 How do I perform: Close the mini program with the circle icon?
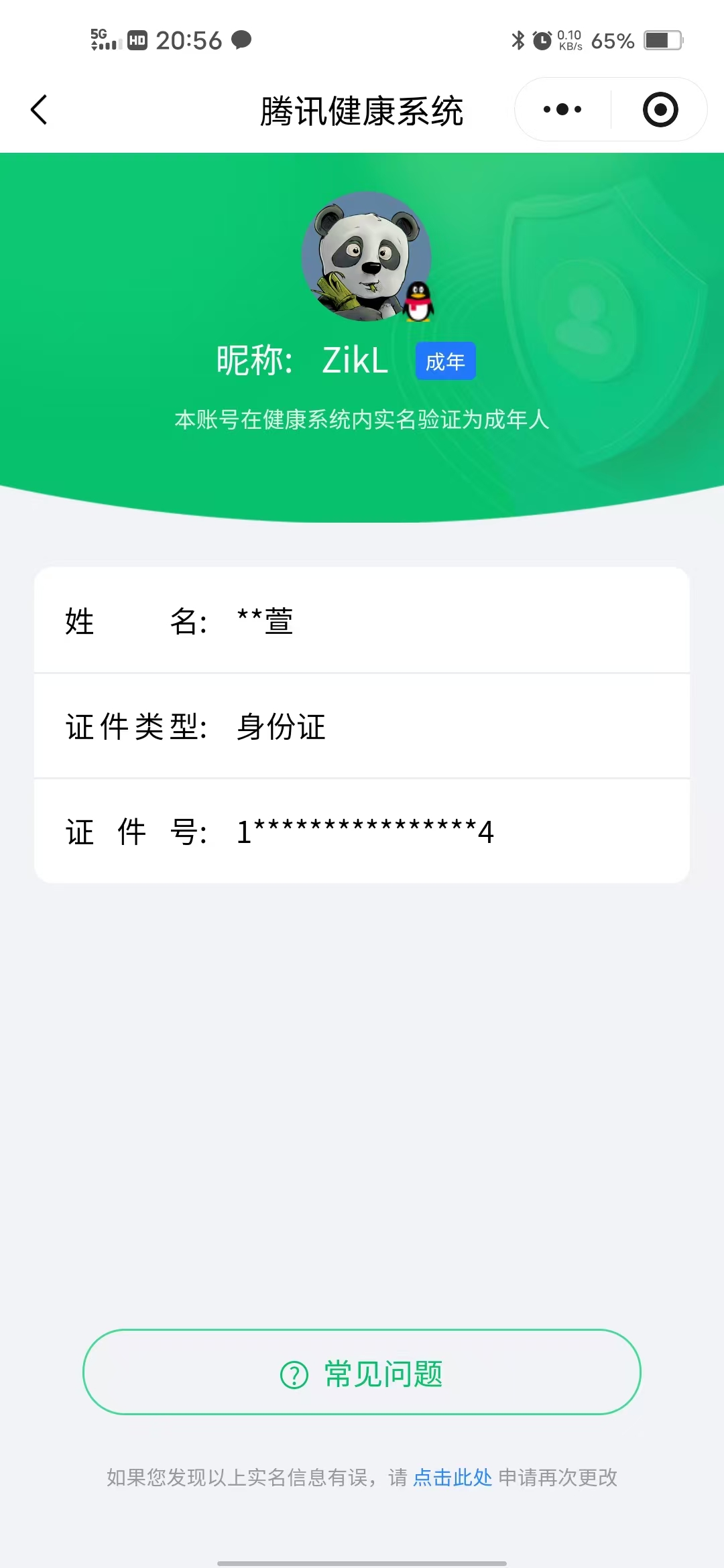660,109
